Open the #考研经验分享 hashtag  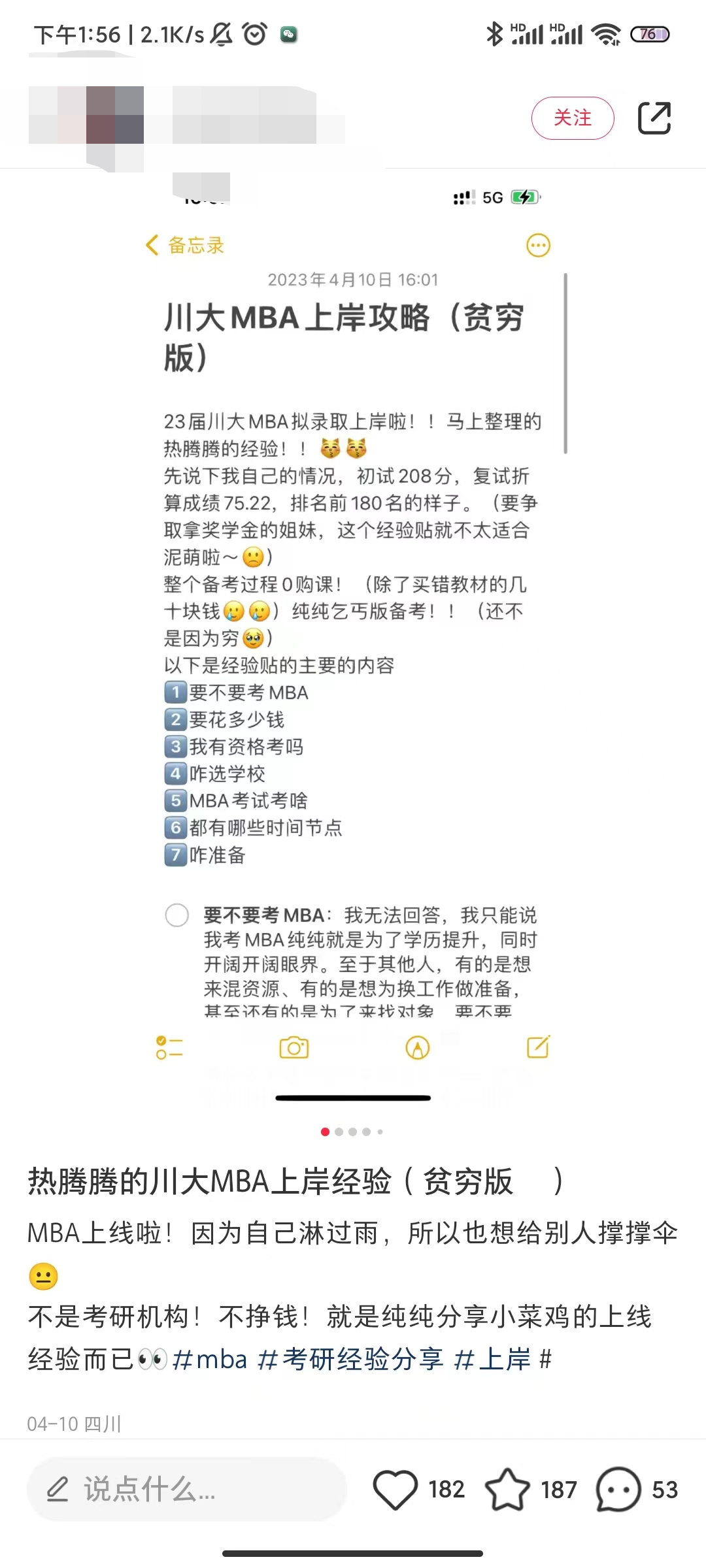350,1360
